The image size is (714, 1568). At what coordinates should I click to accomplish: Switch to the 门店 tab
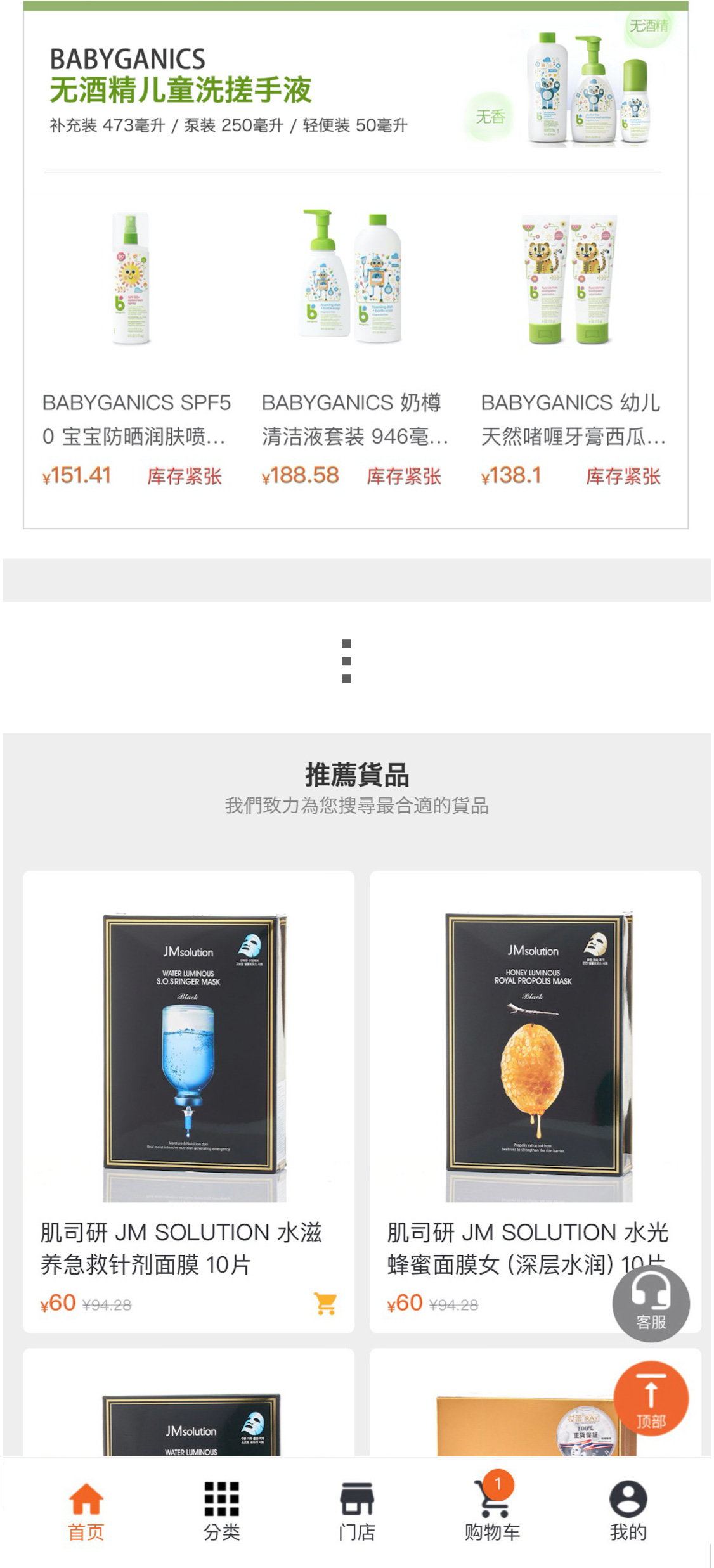(x=356, y=1511)
